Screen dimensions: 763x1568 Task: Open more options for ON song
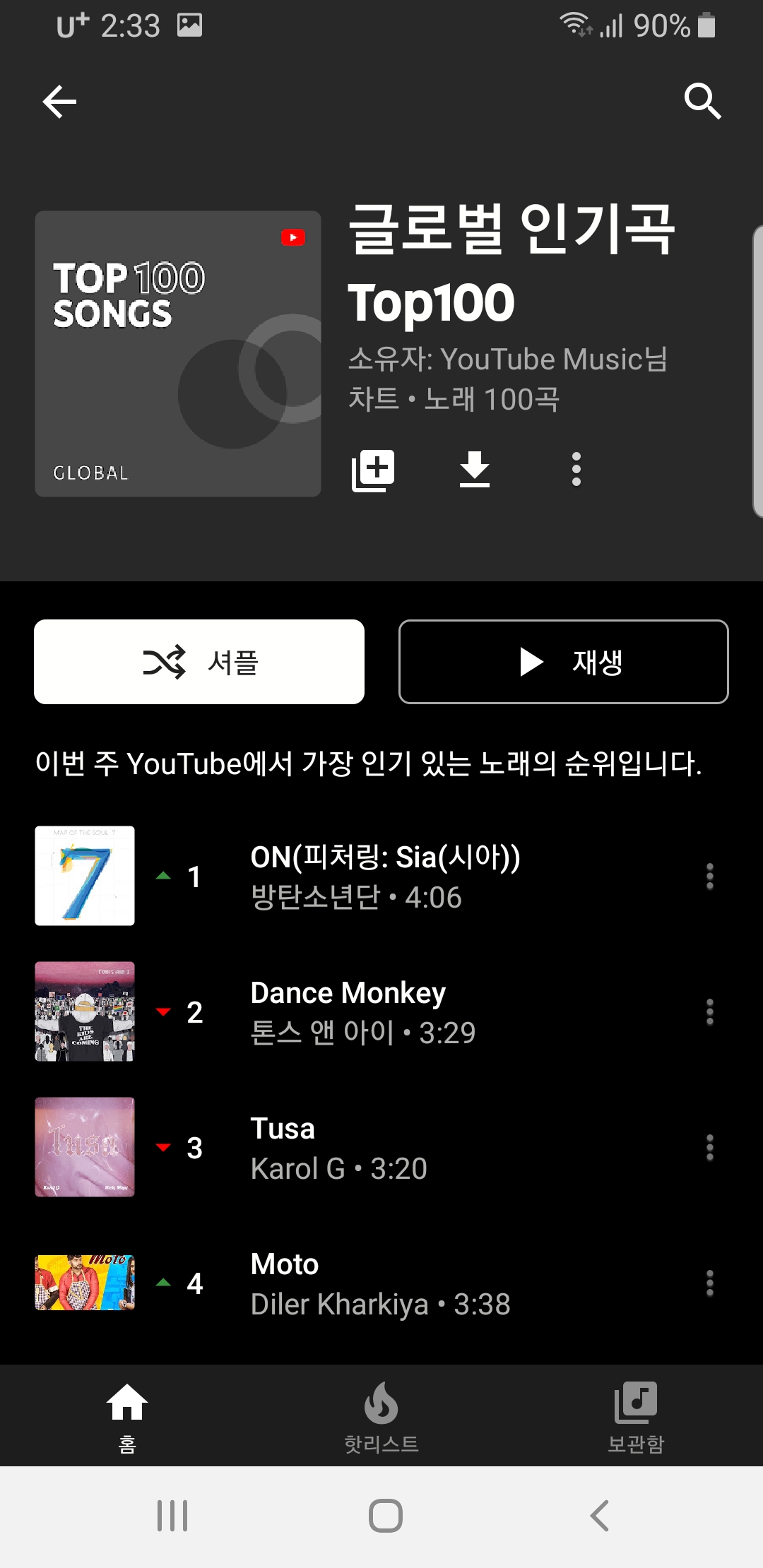[709, 877]
